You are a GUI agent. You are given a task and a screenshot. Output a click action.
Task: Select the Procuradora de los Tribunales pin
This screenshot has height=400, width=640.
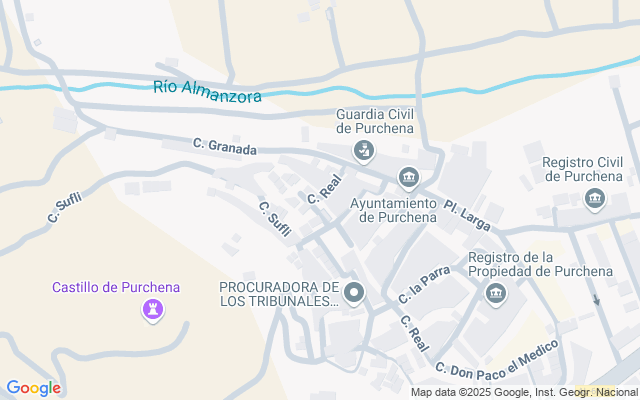(354, 293)
